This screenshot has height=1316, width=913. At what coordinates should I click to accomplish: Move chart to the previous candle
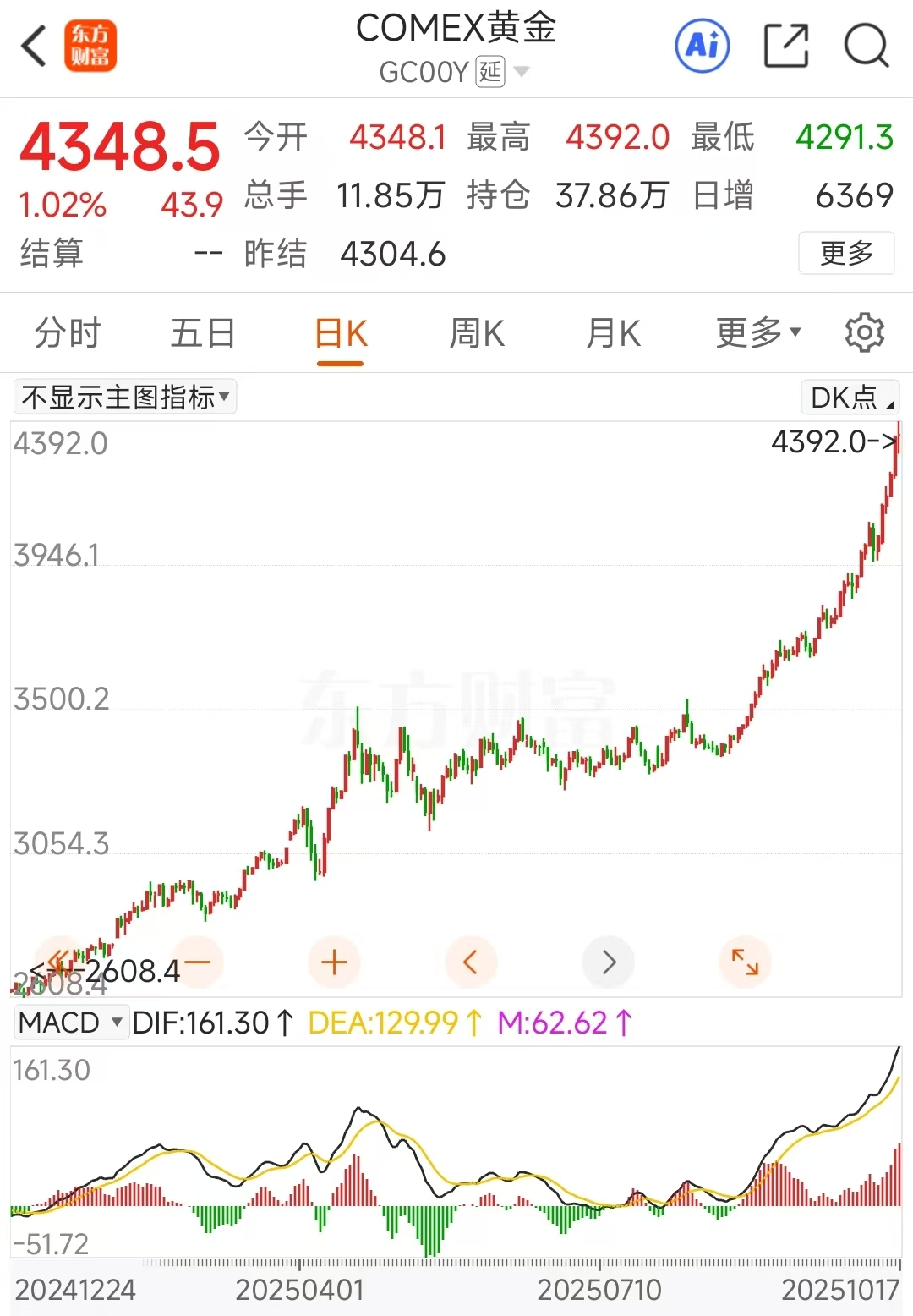click(471, 962)
